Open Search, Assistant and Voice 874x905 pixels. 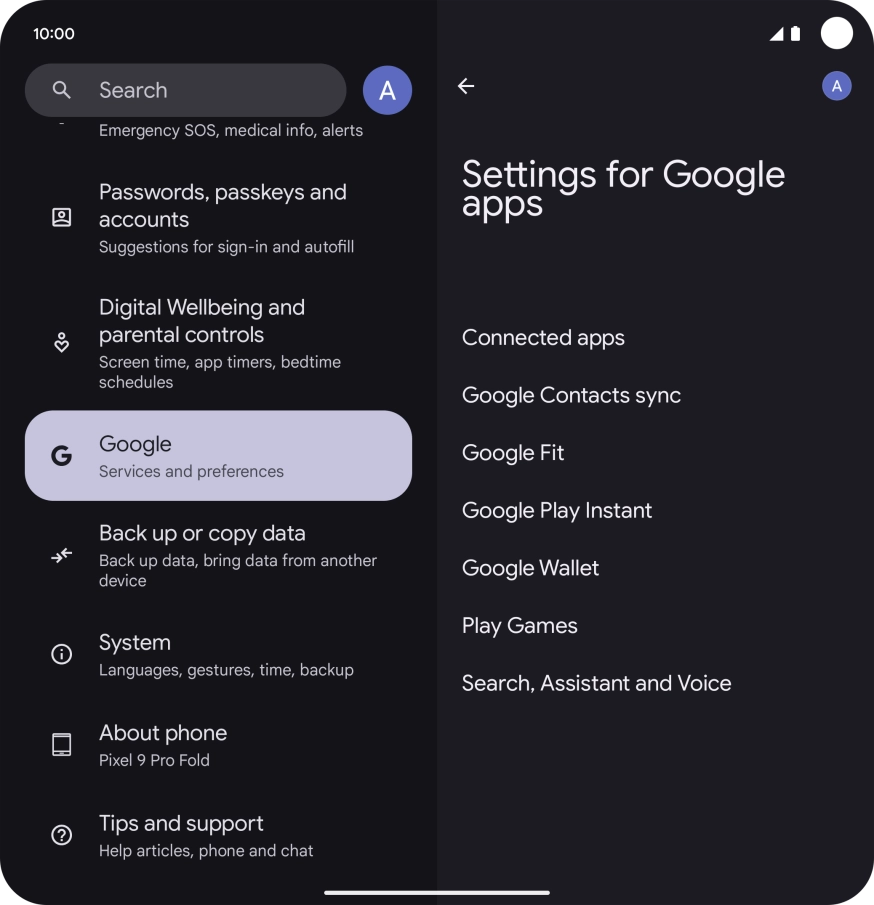tap(597, 683)
